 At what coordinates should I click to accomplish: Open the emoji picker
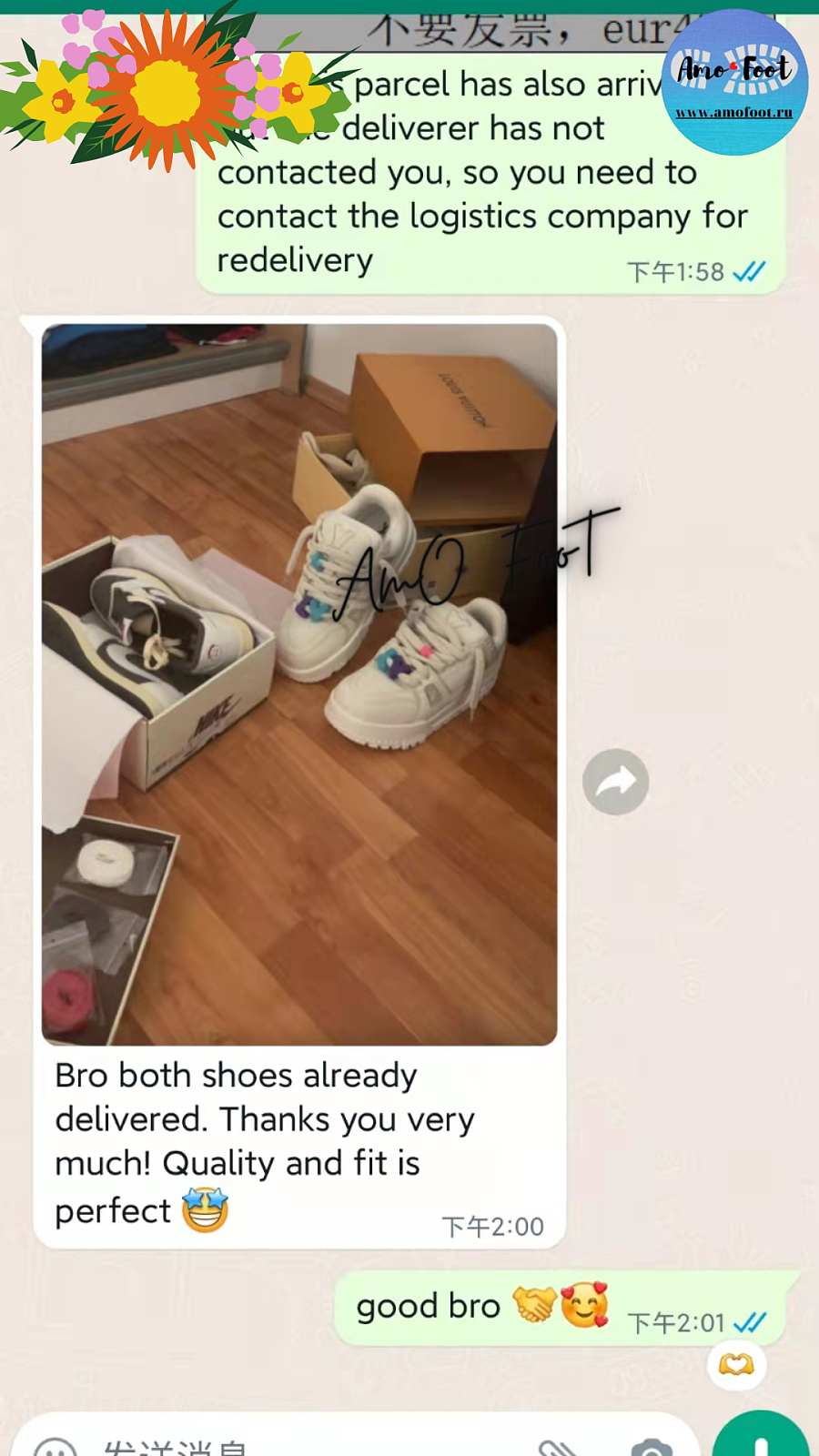coord(56,1447)
